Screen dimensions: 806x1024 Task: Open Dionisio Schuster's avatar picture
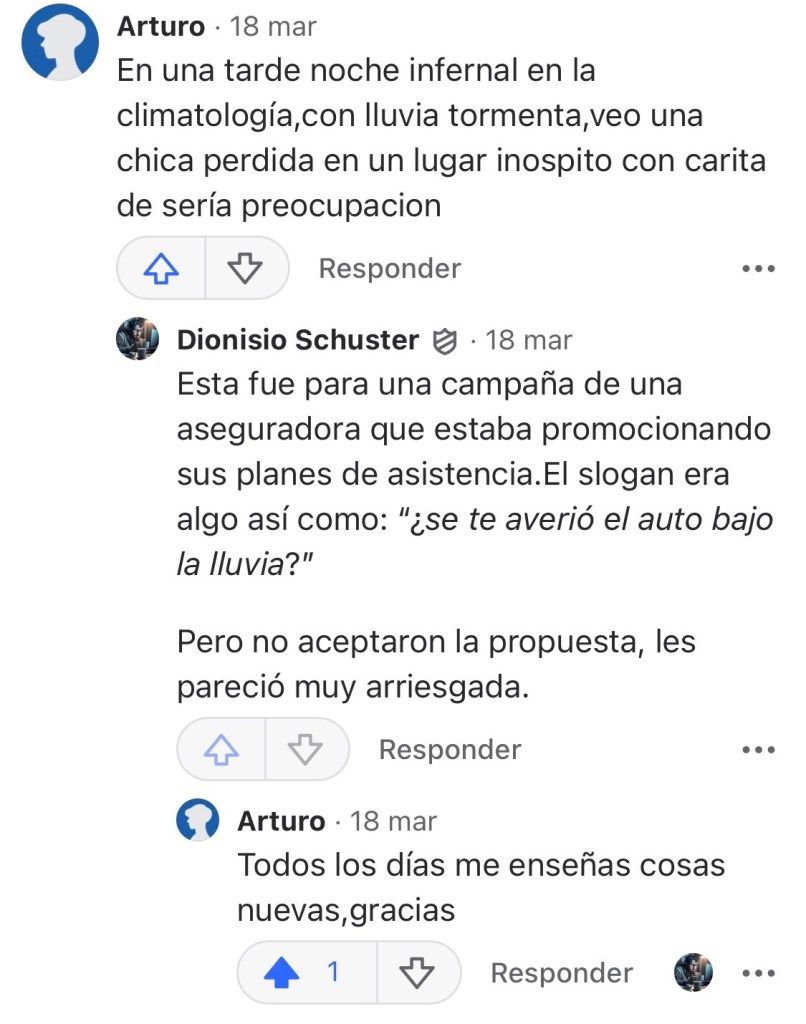138,340
